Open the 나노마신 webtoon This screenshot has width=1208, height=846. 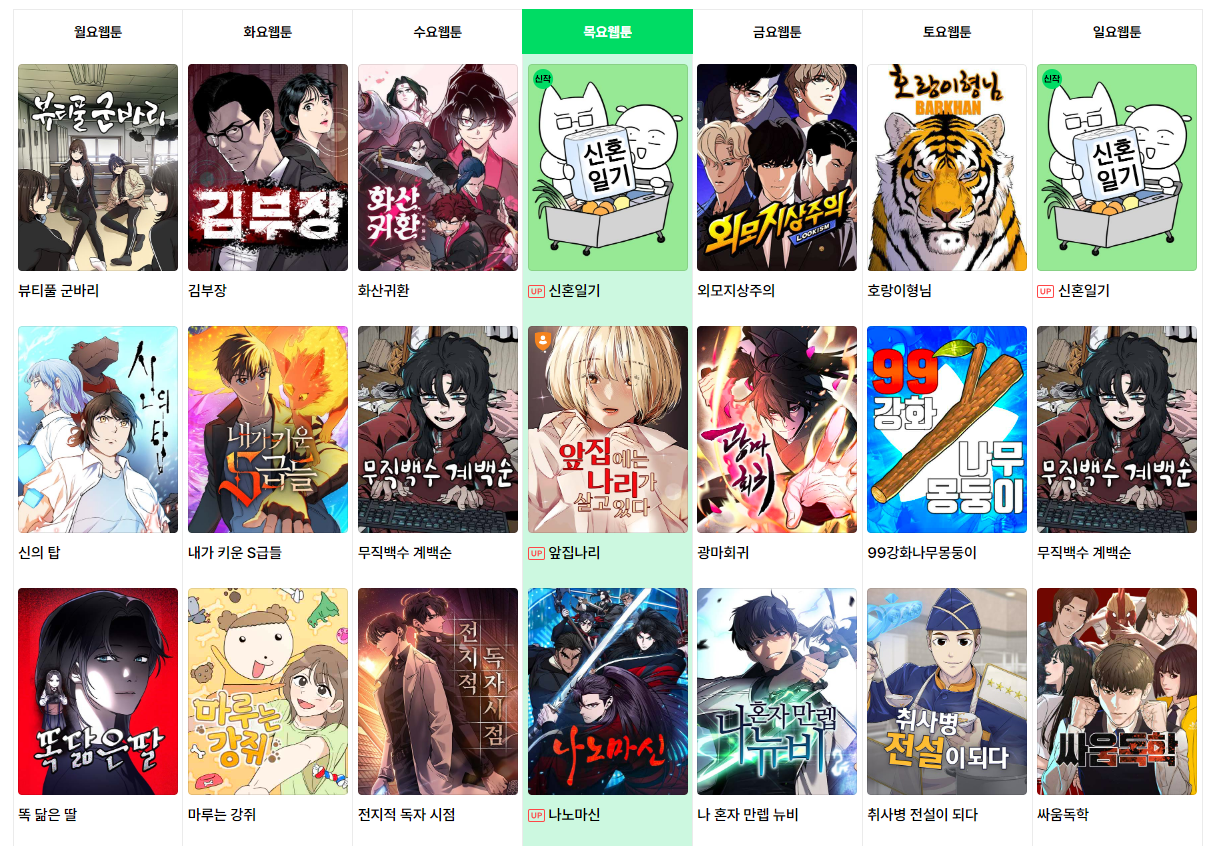pos(608,692)
